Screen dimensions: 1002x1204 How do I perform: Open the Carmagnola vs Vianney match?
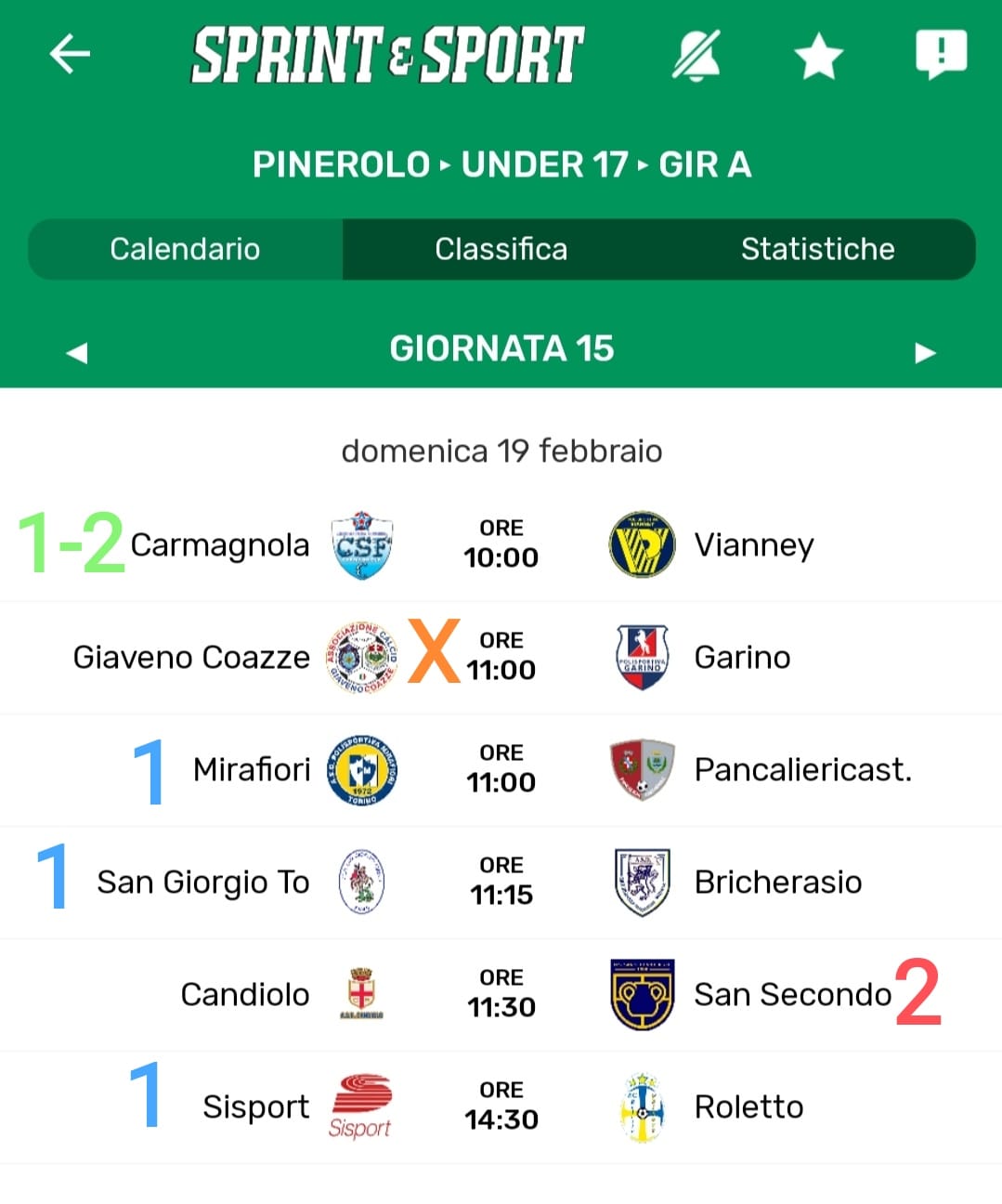click(x=501, y=544)
